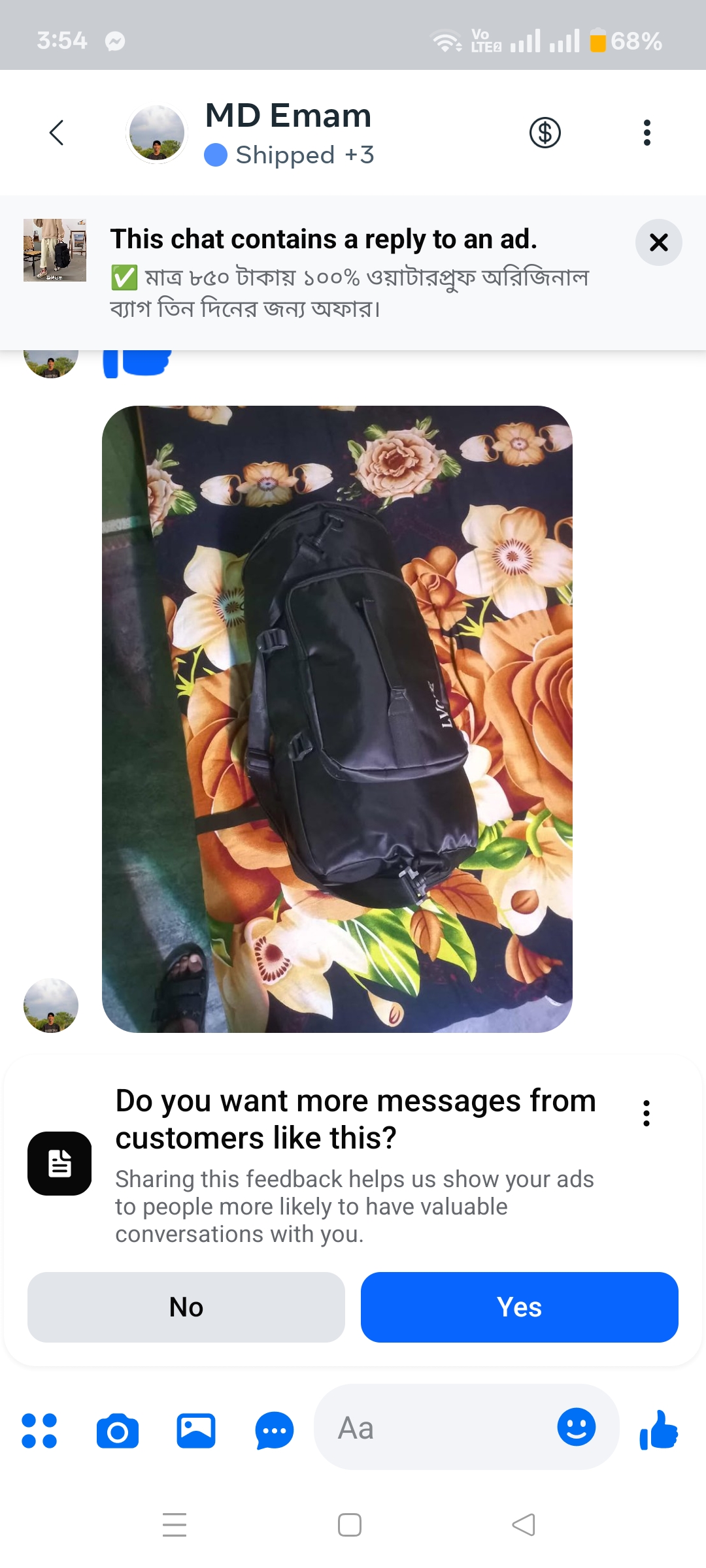Send a thumbs-up like
706x1568 pixels.
point(659,1429)
